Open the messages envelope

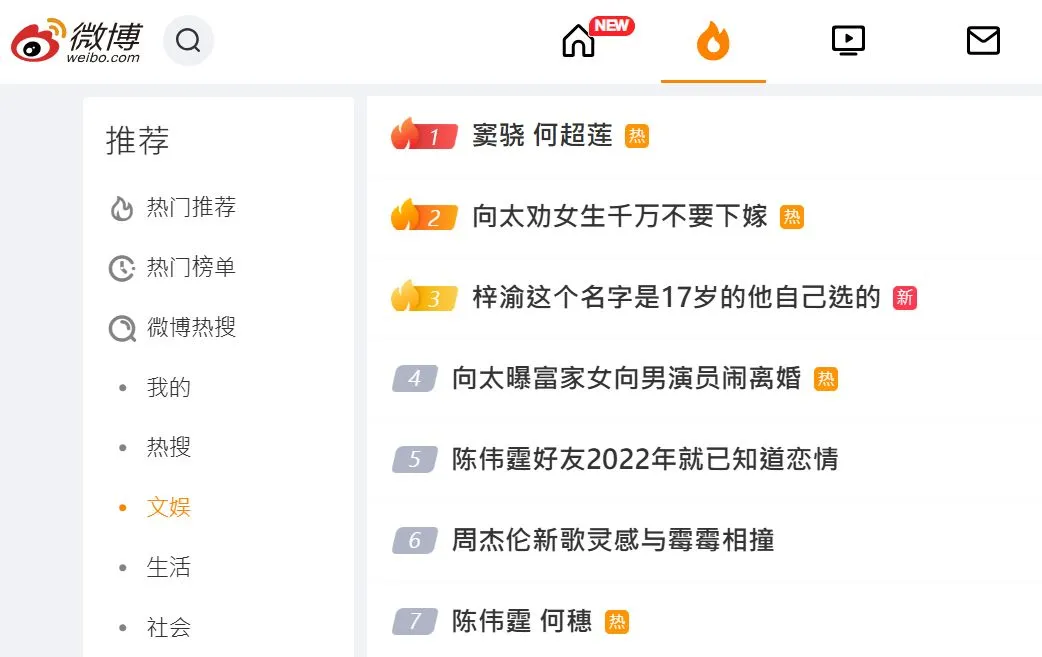point(983,41)
